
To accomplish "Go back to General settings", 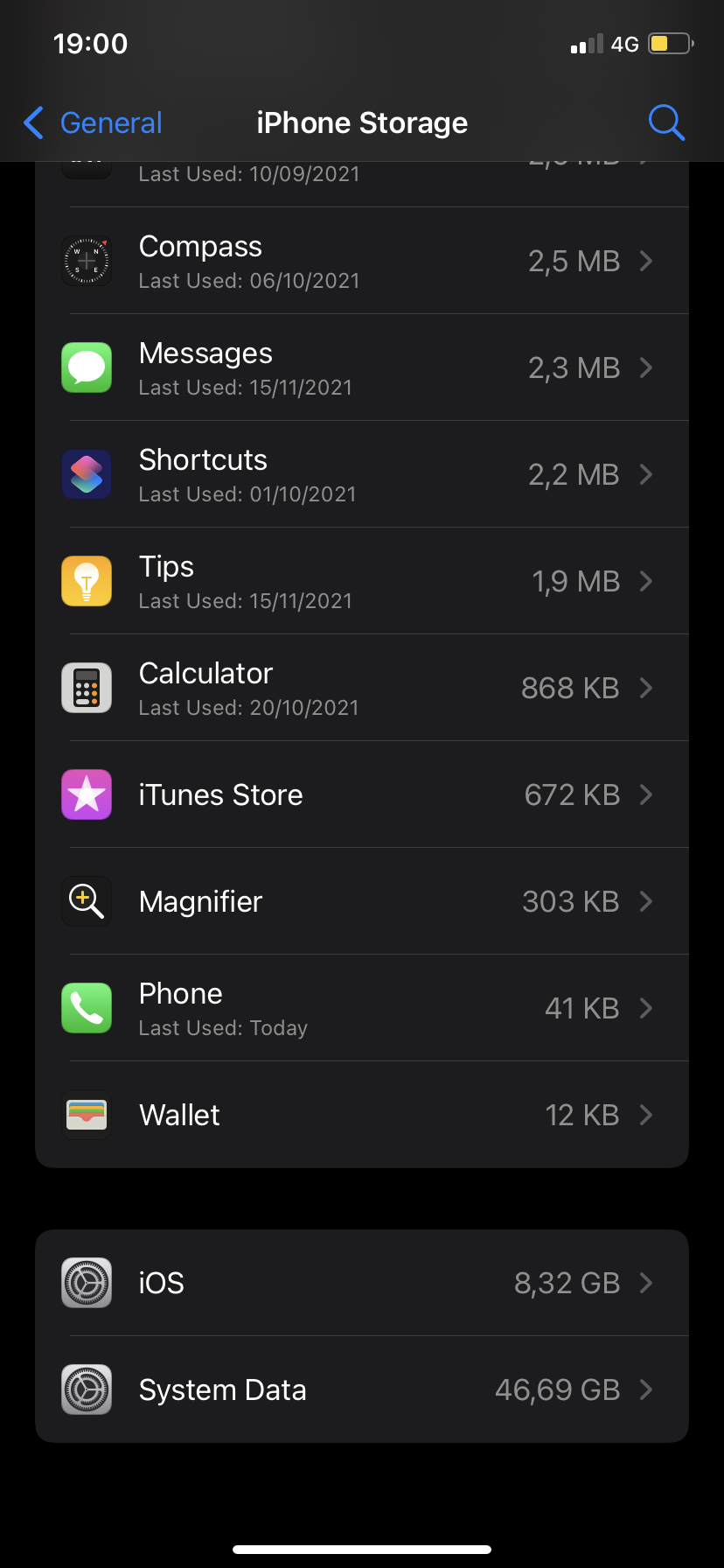I will click(x=87, y=122).
